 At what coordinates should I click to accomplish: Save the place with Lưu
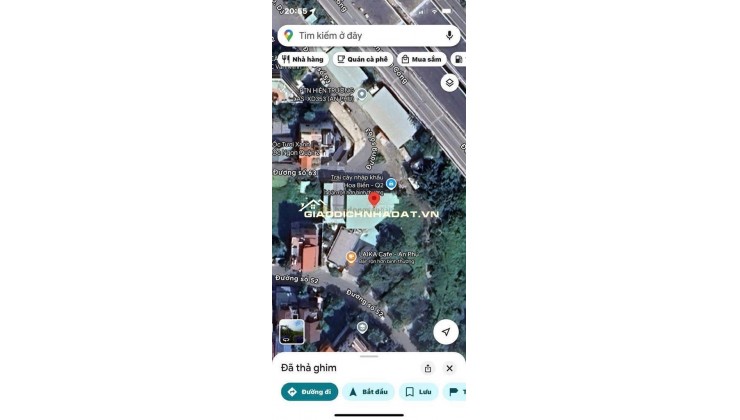coord(418,392)
